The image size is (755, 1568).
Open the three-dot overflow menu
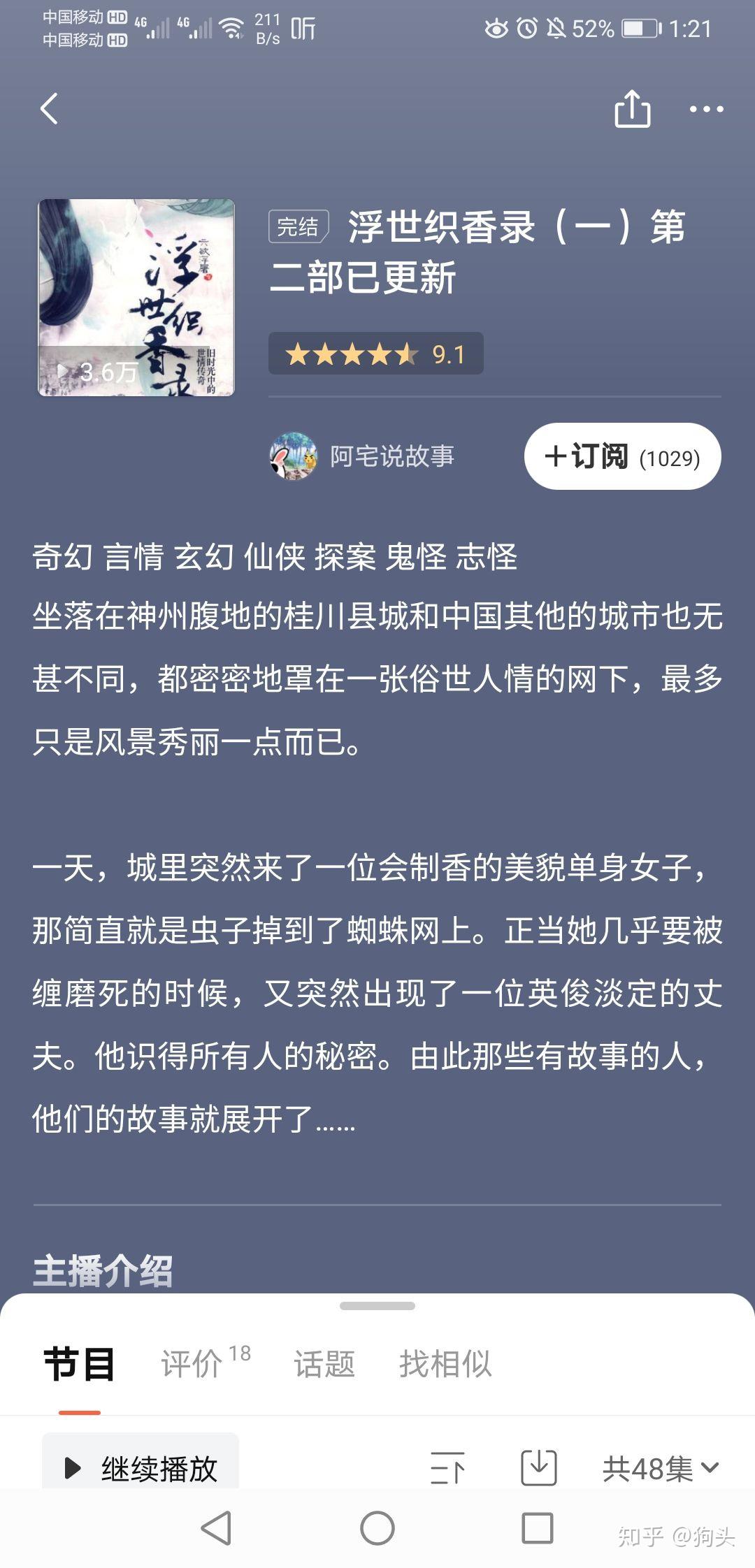pyautogui.click(x=706, y=109)
